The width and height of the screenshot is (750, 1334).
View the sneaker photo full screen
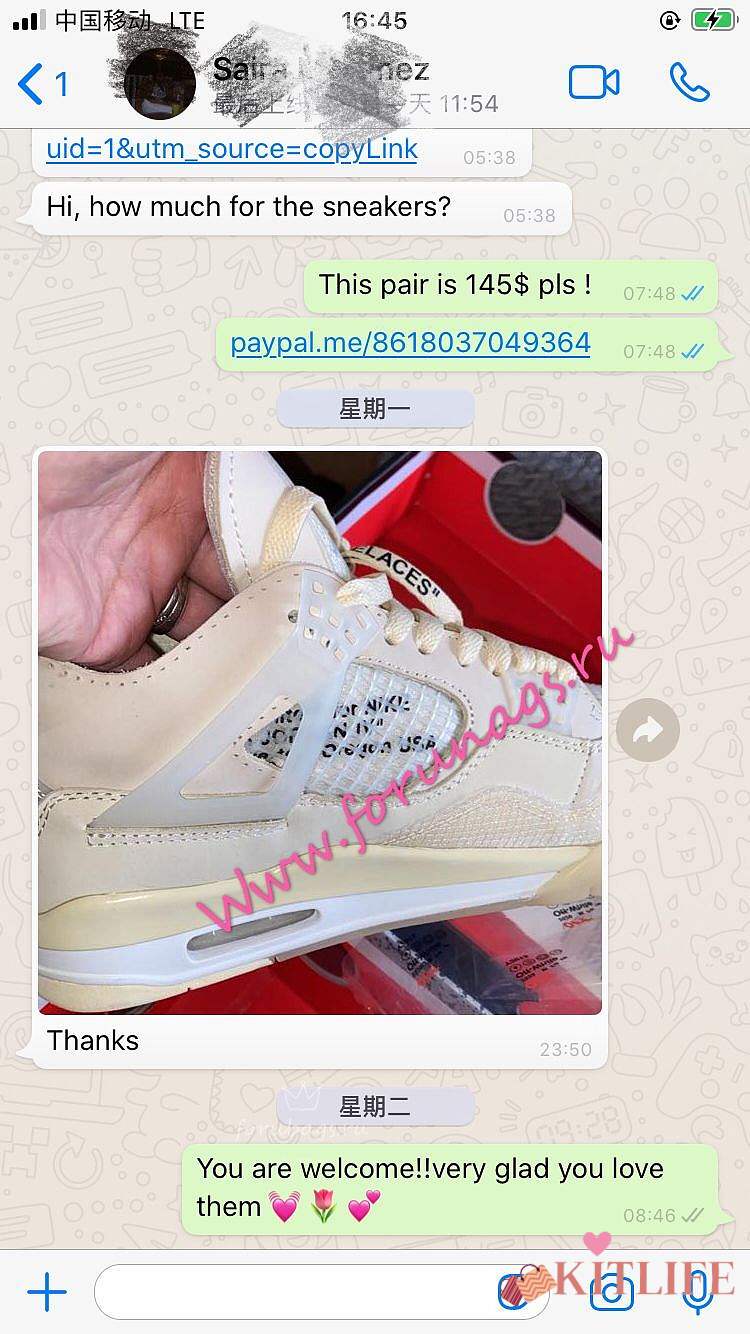[x=320, y=732]
